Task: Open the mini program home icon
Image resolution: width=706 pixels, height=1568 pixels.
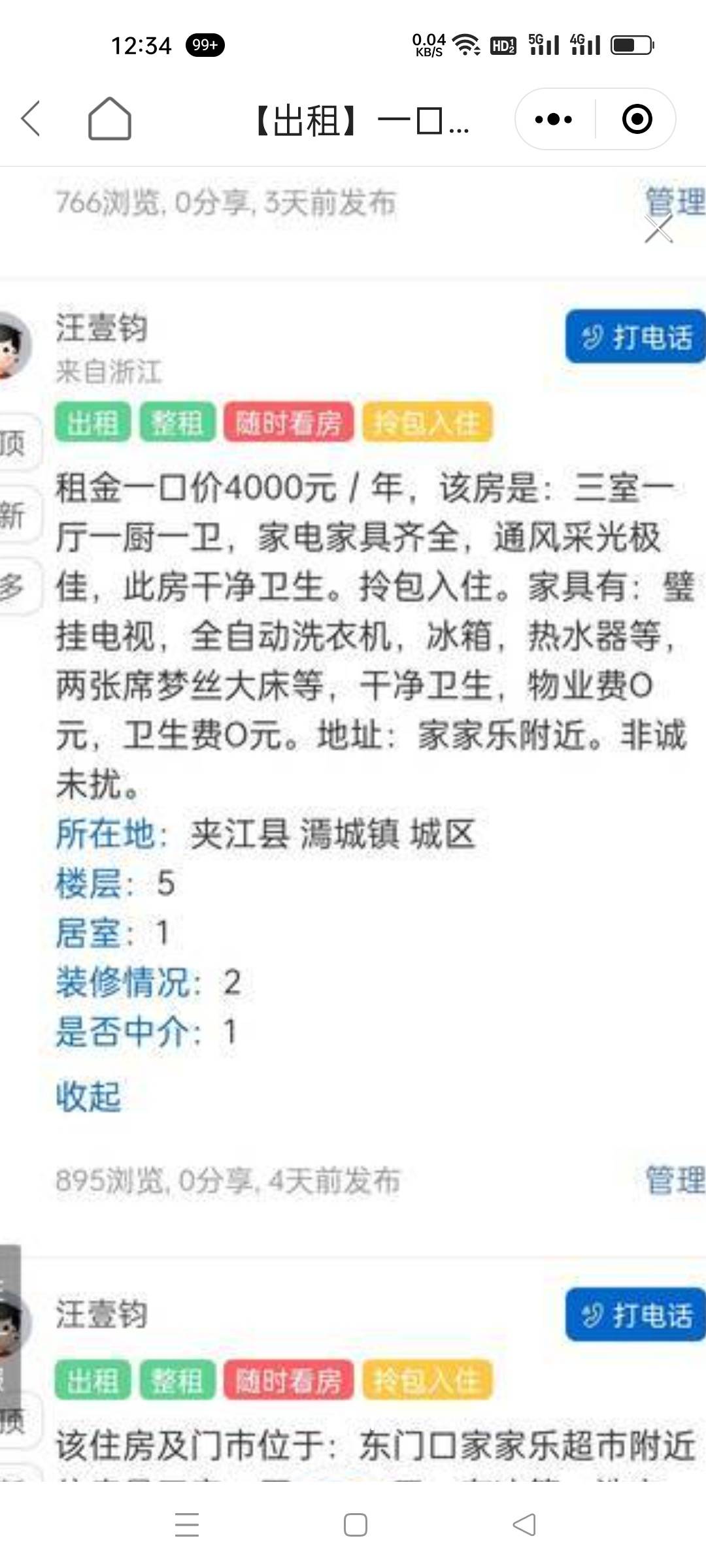Action: 110,118
